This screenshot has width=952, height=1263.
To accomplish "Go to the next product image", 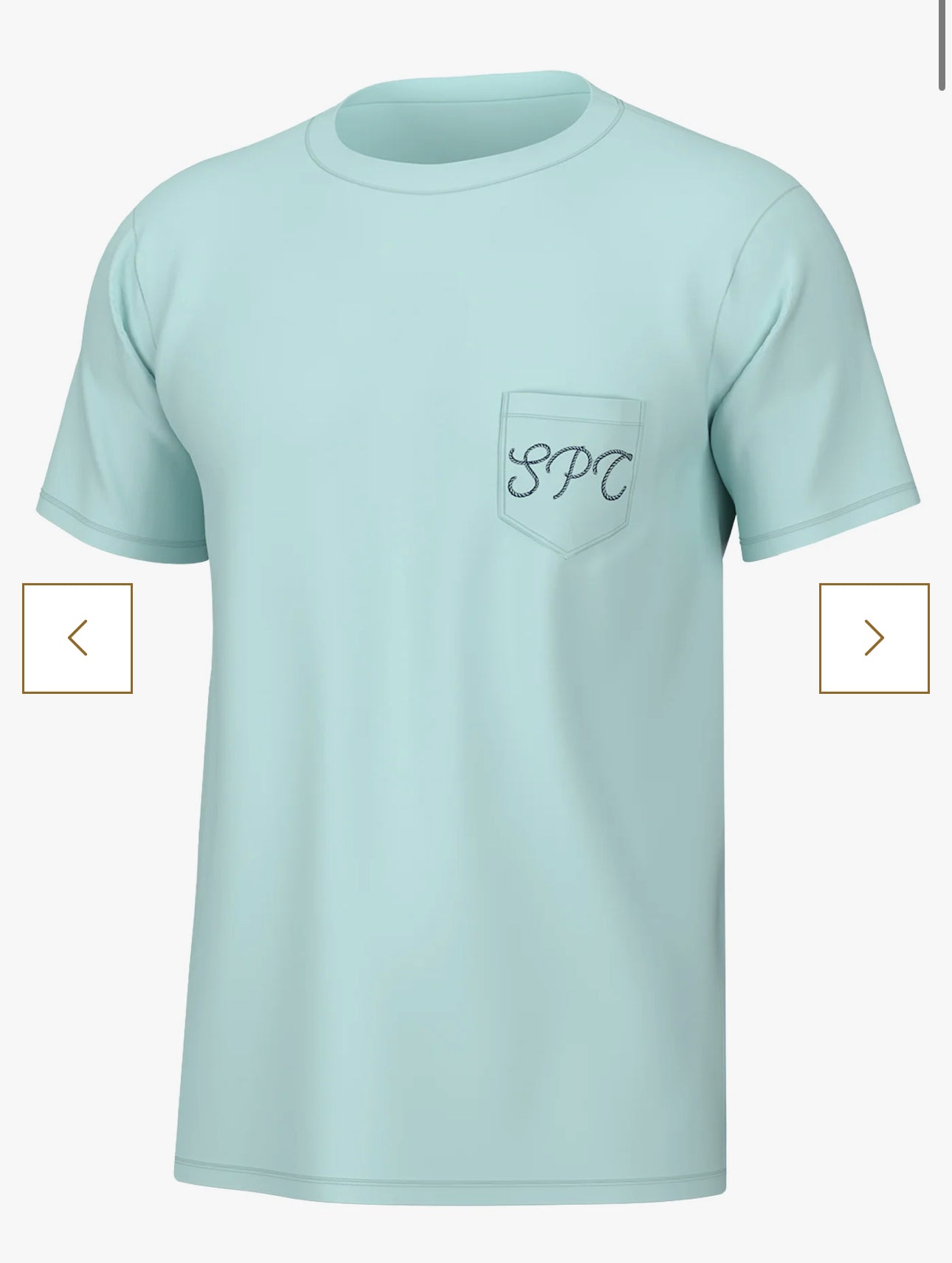I will click(874, 639).
